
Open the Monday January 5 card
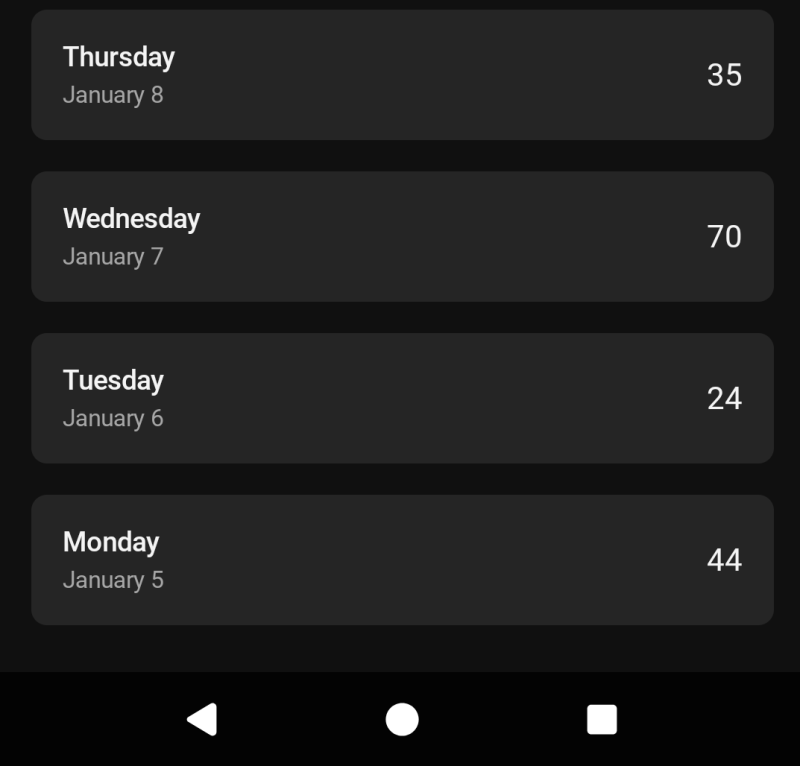[402, 560]
